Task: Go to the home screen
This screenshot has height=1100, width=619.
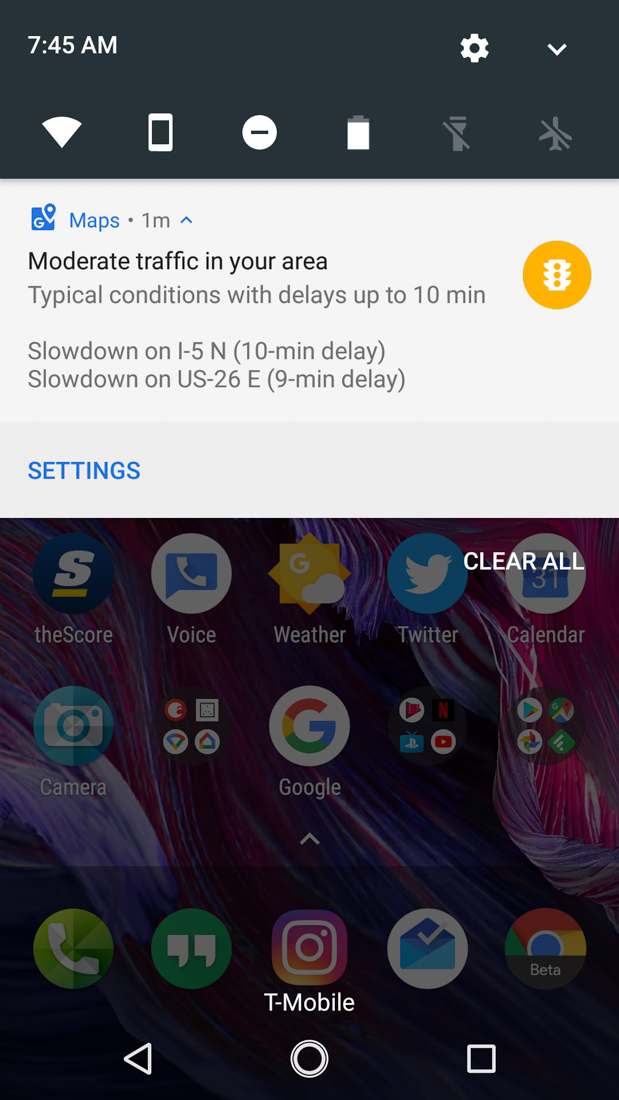Action: 309,1058
